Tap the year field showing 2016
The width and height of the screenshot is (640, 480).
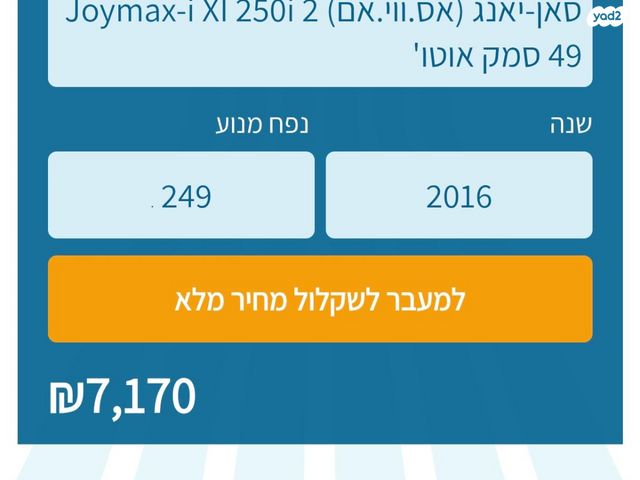[x=459, y=195]
